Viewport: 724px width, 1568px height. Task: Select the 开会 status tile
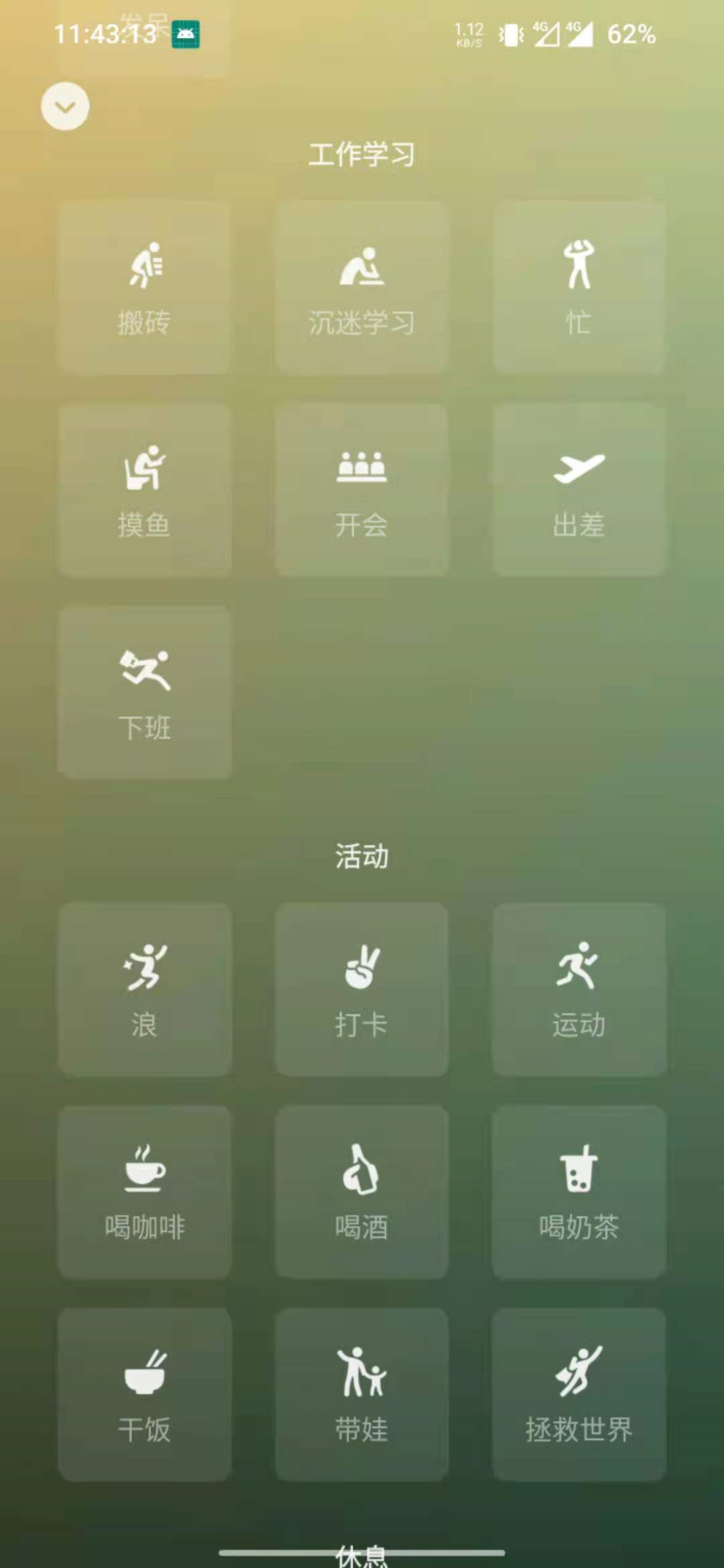click(x=362, y=490)
